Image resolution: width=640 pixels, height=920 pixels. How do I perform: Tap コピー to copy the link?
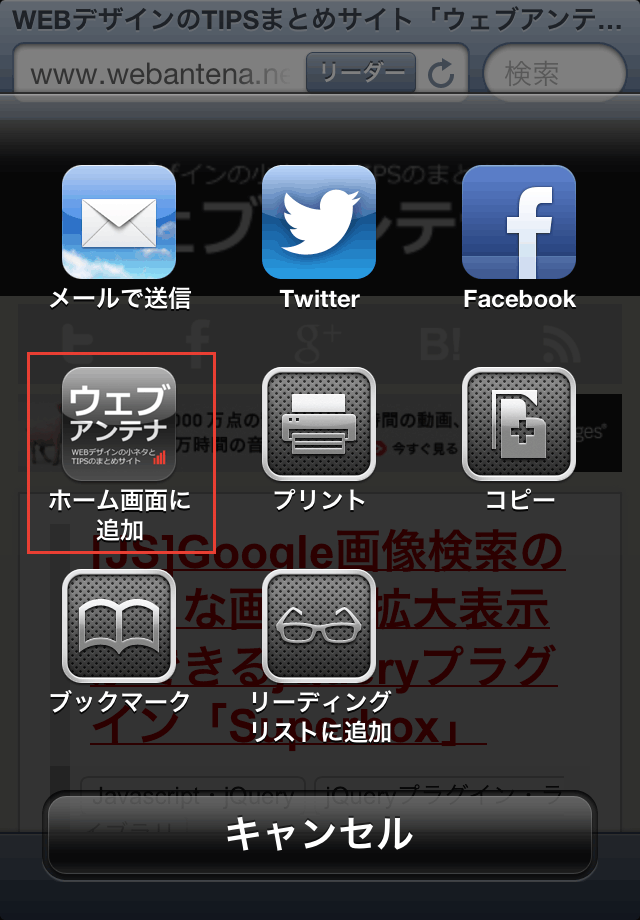(x=519, y=424)
